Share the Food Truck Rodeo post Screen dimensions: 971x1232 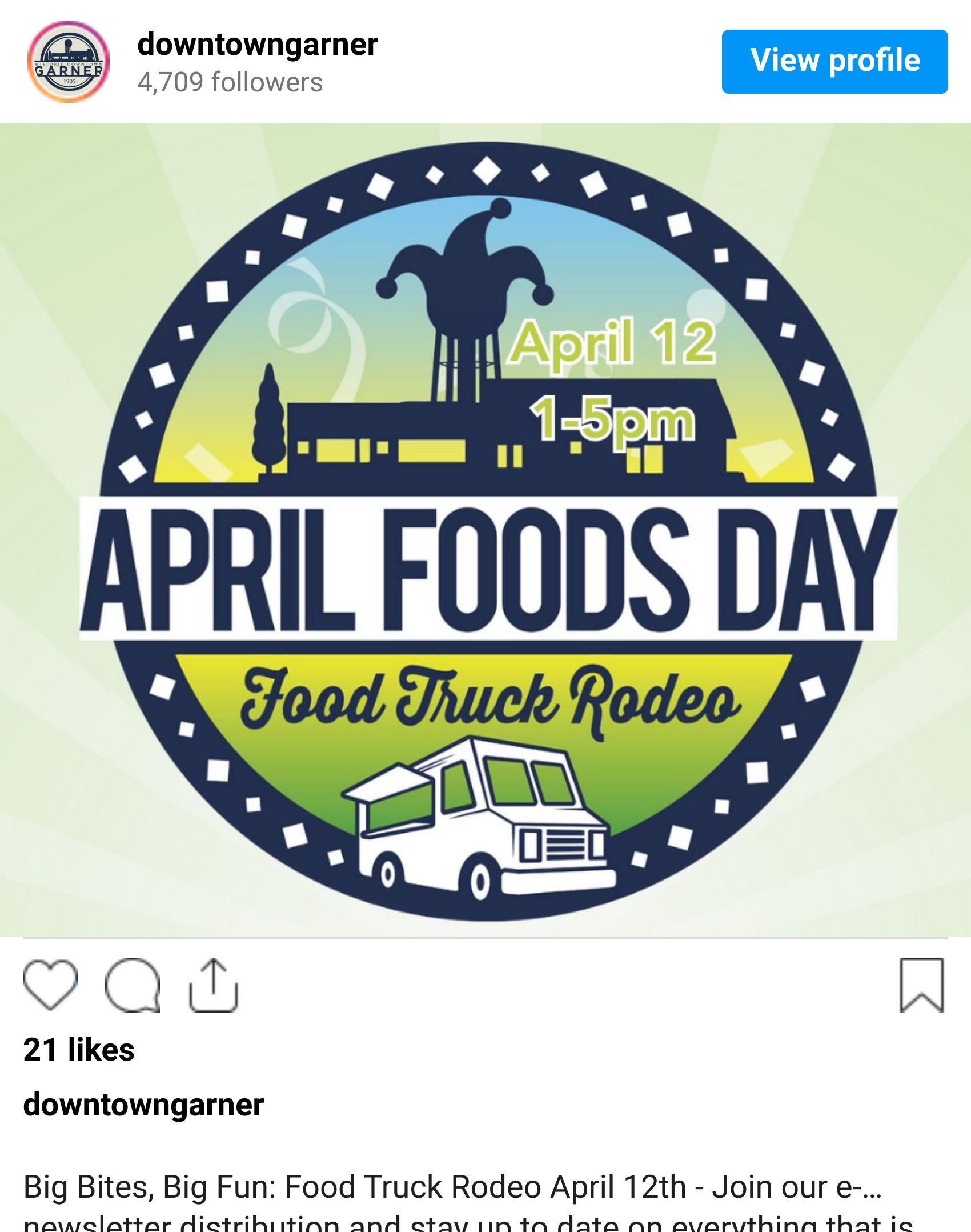pyautogui.click(x=214, y=985)
